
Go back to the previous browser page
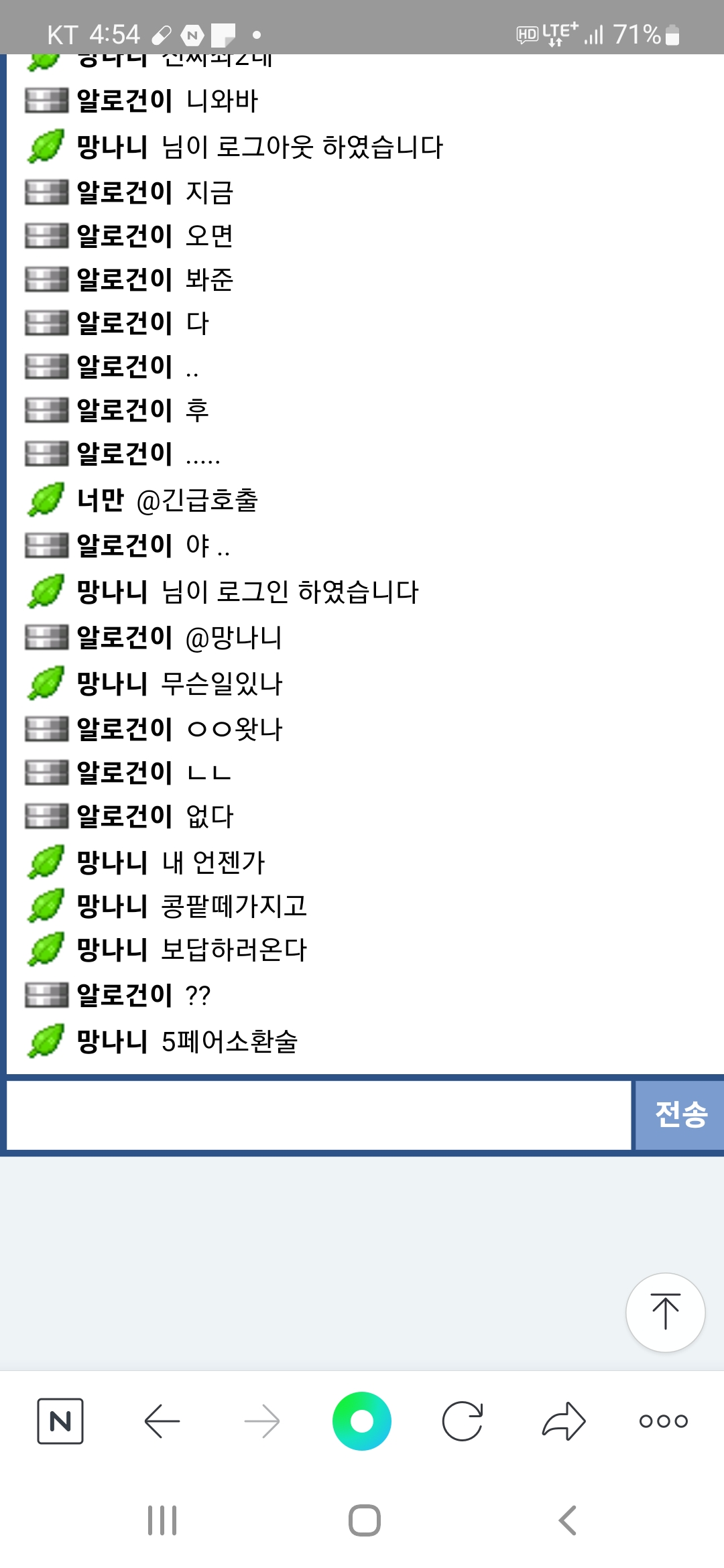point(162,1421)
